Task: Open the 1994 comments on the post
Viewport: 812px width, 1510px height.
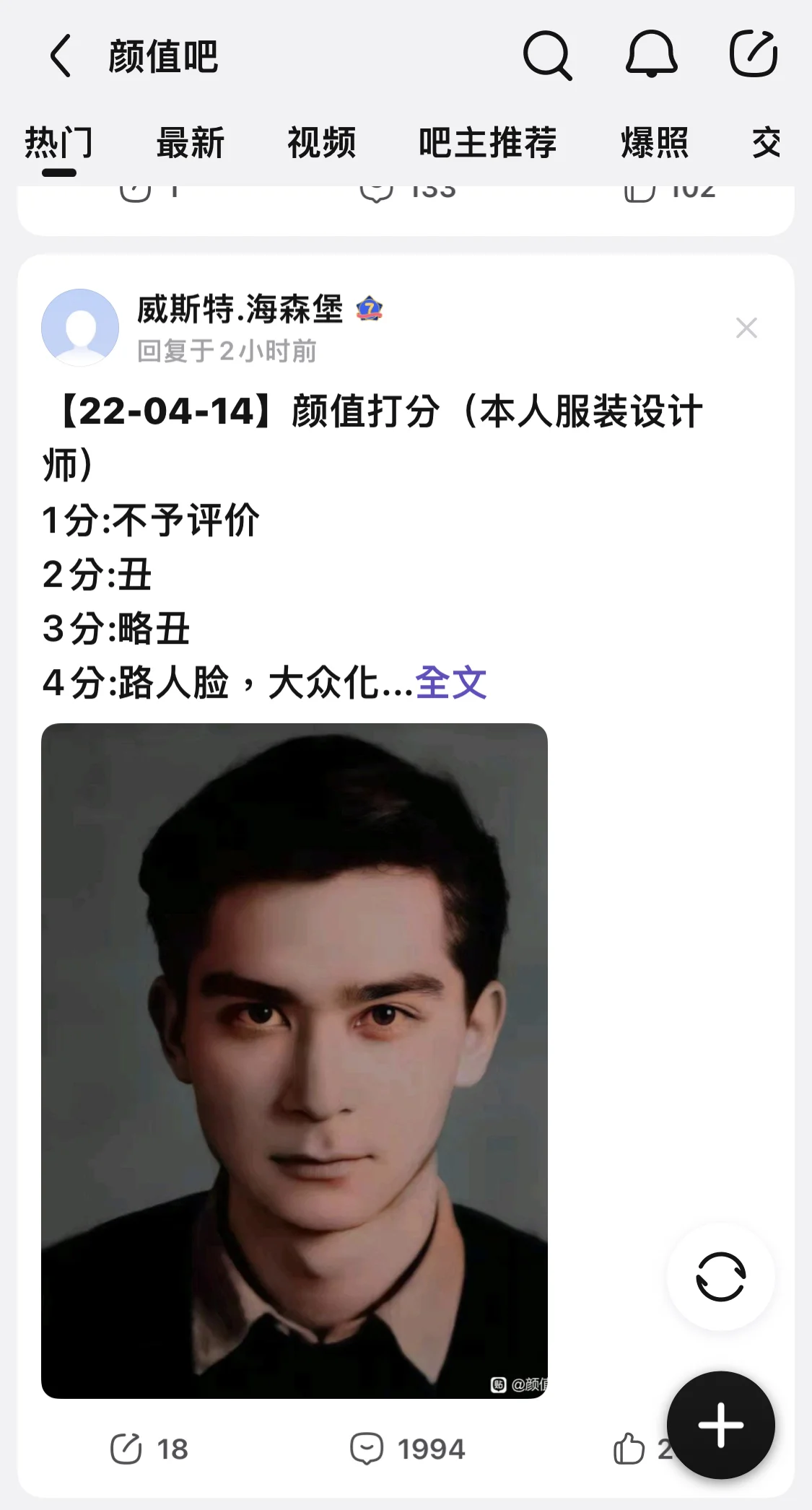Action: pyautogui.click(x=408, y=1449)
